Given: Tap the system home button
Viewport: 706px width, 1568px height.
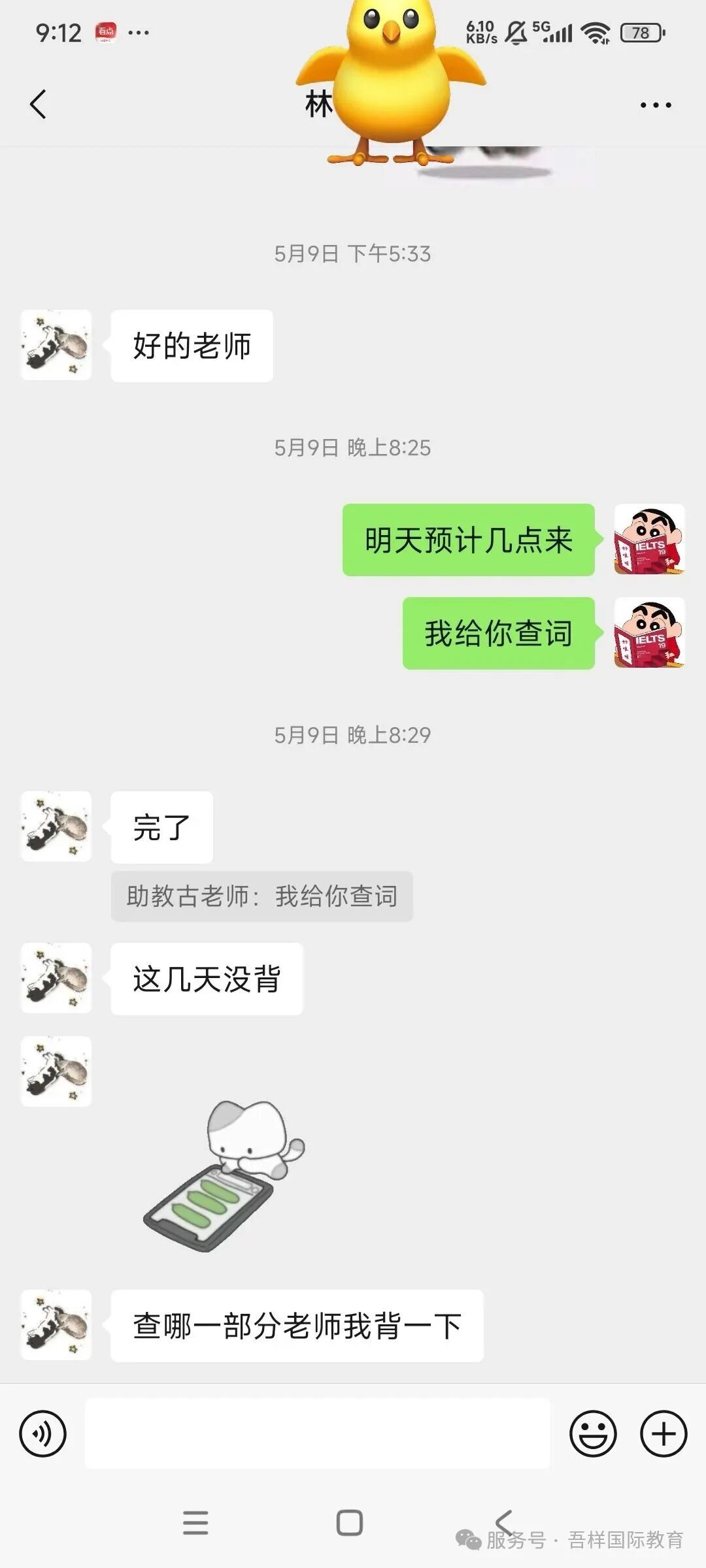Looking at the screenshot, I should pos(350,1522).
